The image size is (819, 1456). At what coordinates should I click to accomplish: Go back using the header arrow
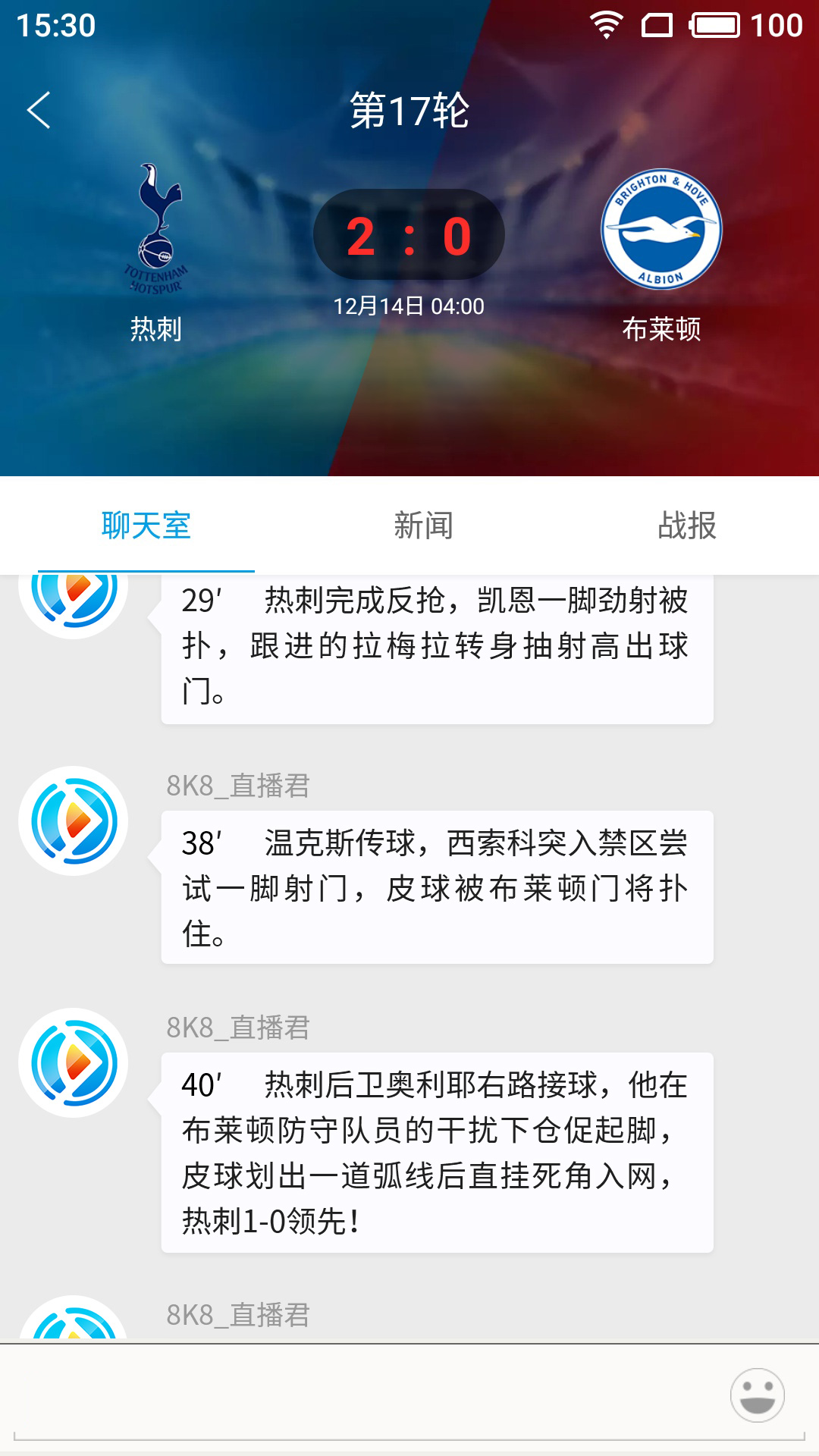point(39,111)
